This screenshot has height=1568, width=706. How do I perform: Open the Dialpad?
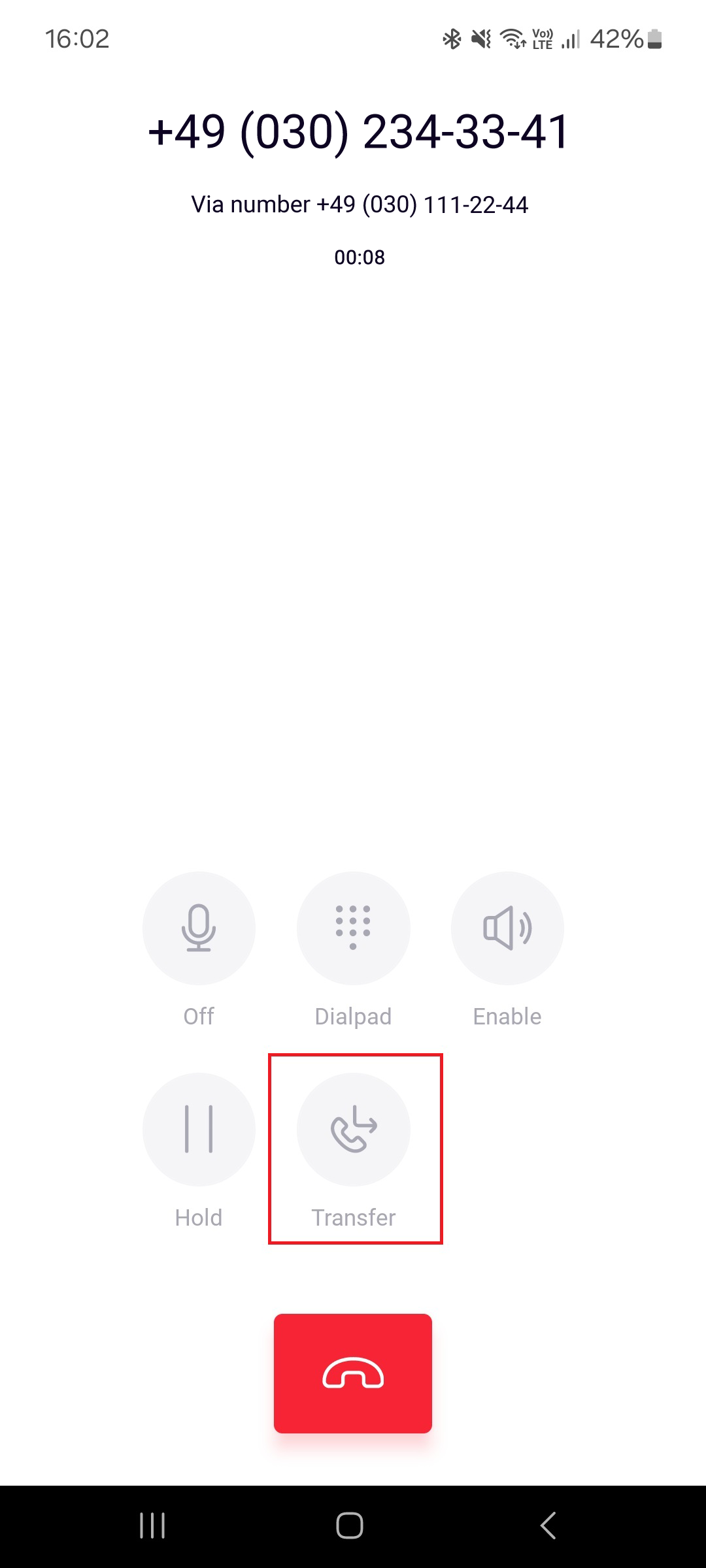click(353, 928)
